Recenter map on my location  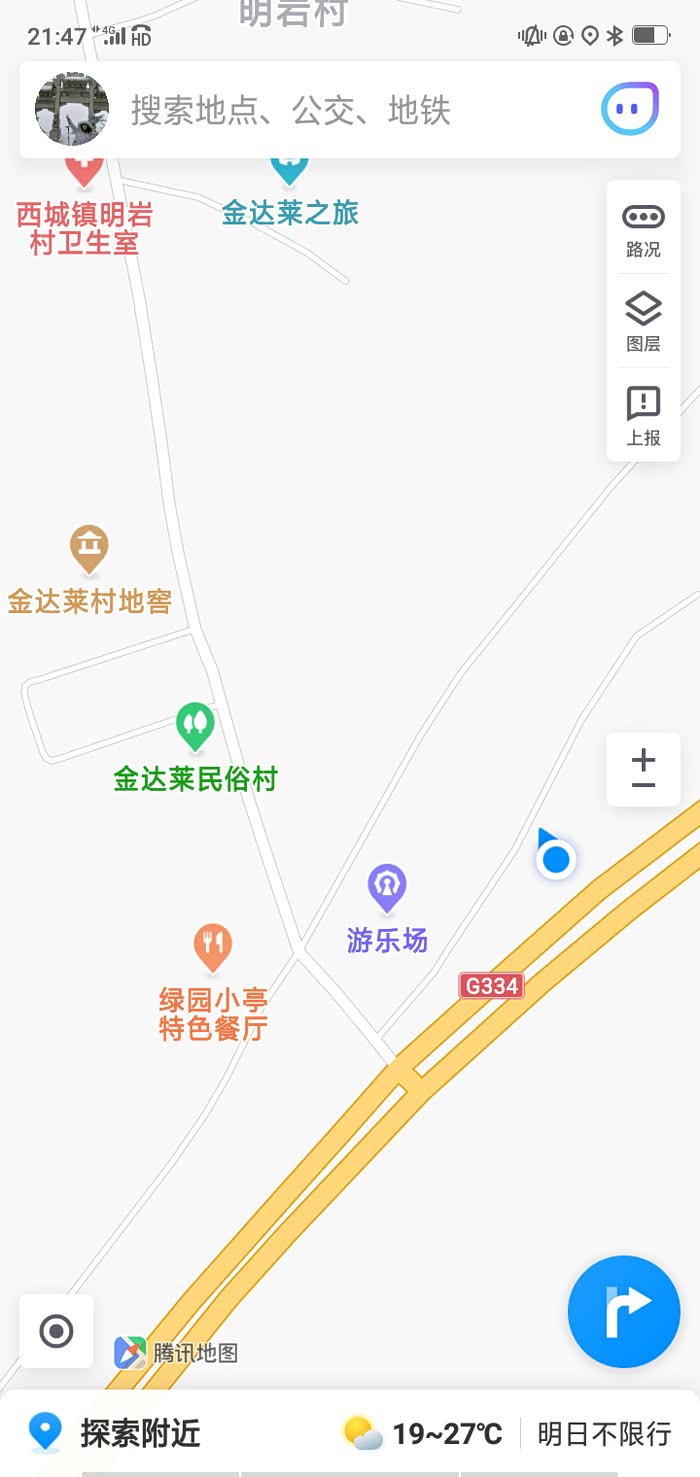(56, 1331)
